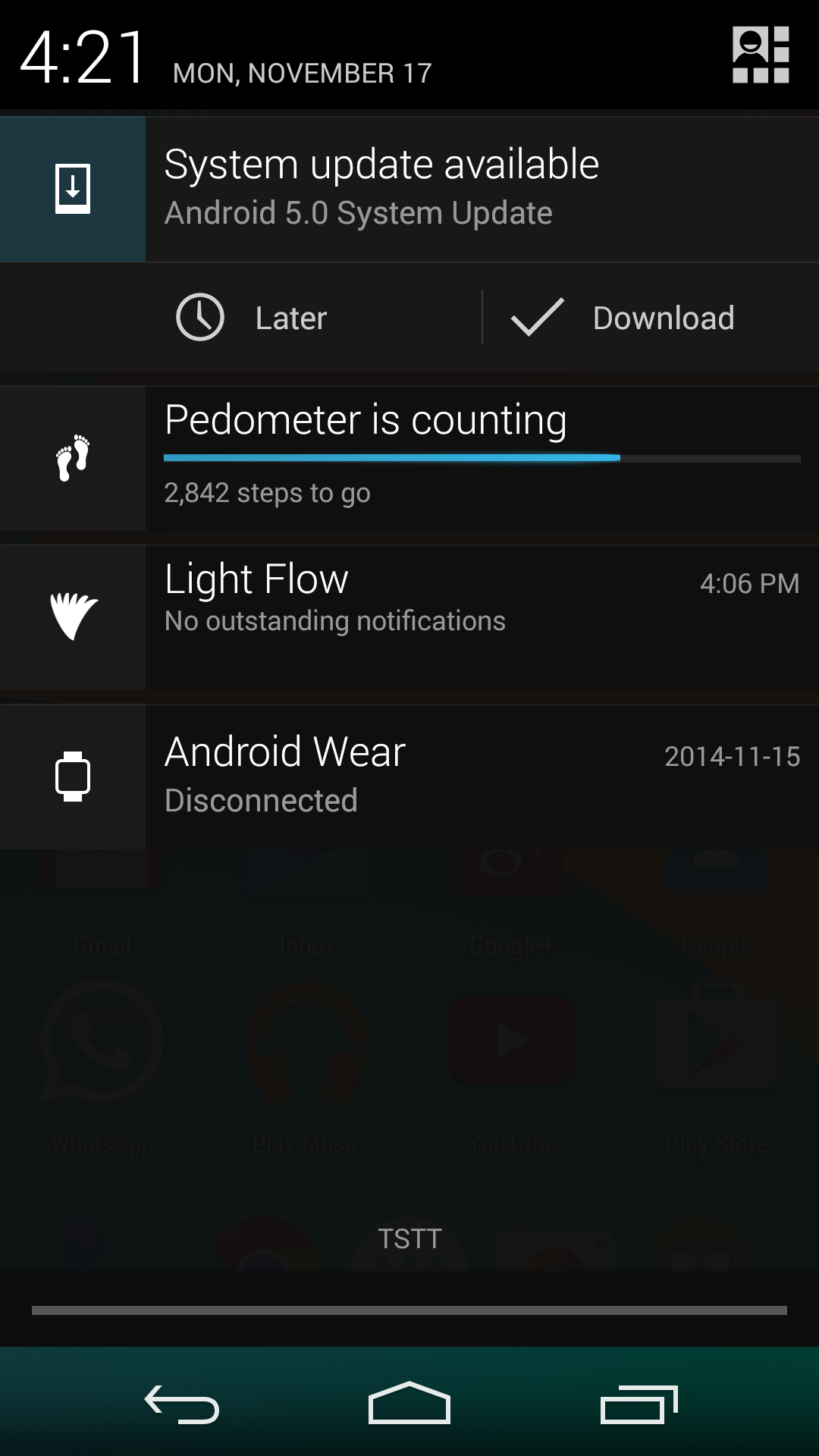Open the System update available notification
The height and width of the screenshot is (1456, 819).
tap(409, 188)
